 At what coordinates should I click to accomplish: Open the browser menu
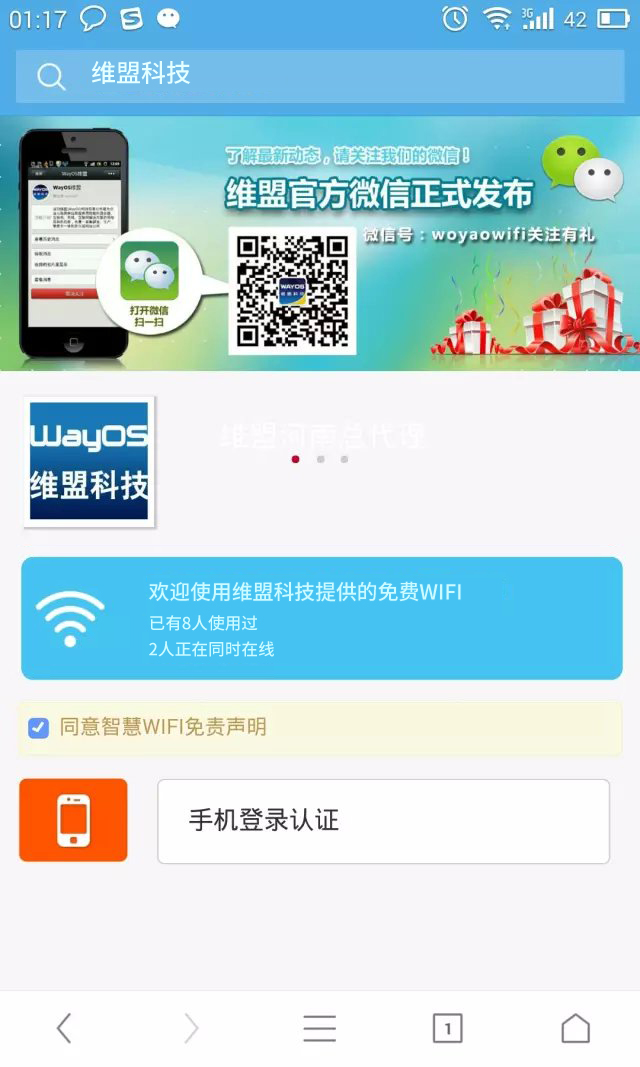click(x=319, y=1028)
